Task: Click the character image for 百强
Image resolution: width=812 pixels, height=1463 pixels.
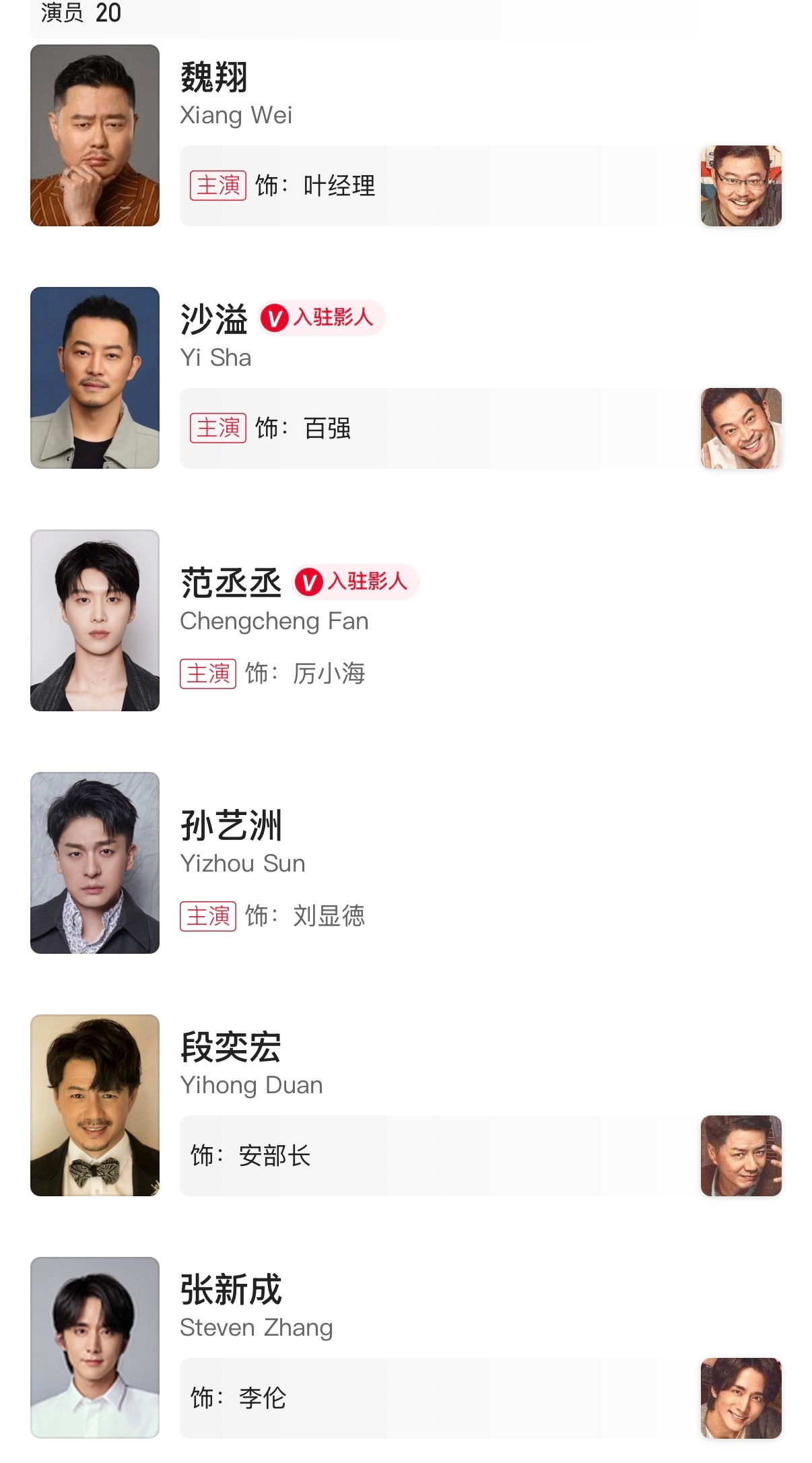Action: click(x=741, y=430)
